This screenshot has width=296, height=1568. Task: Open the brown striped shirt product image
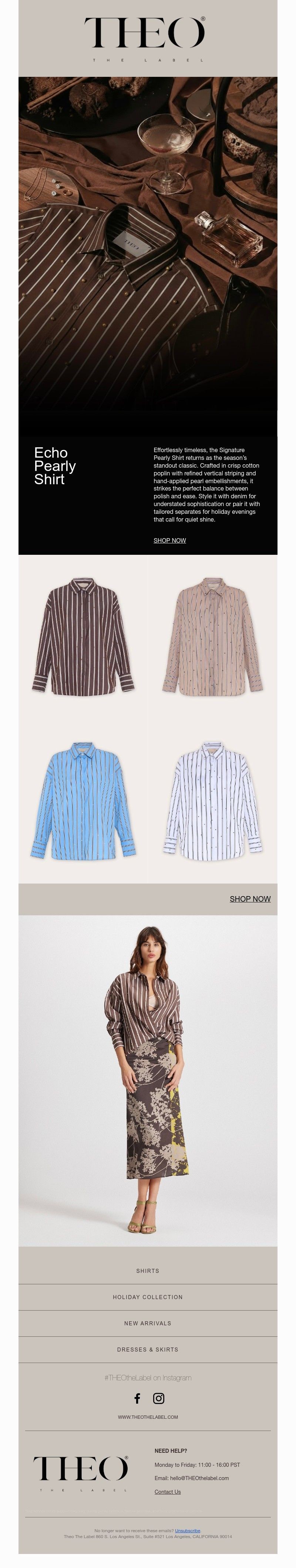point(83,635)
